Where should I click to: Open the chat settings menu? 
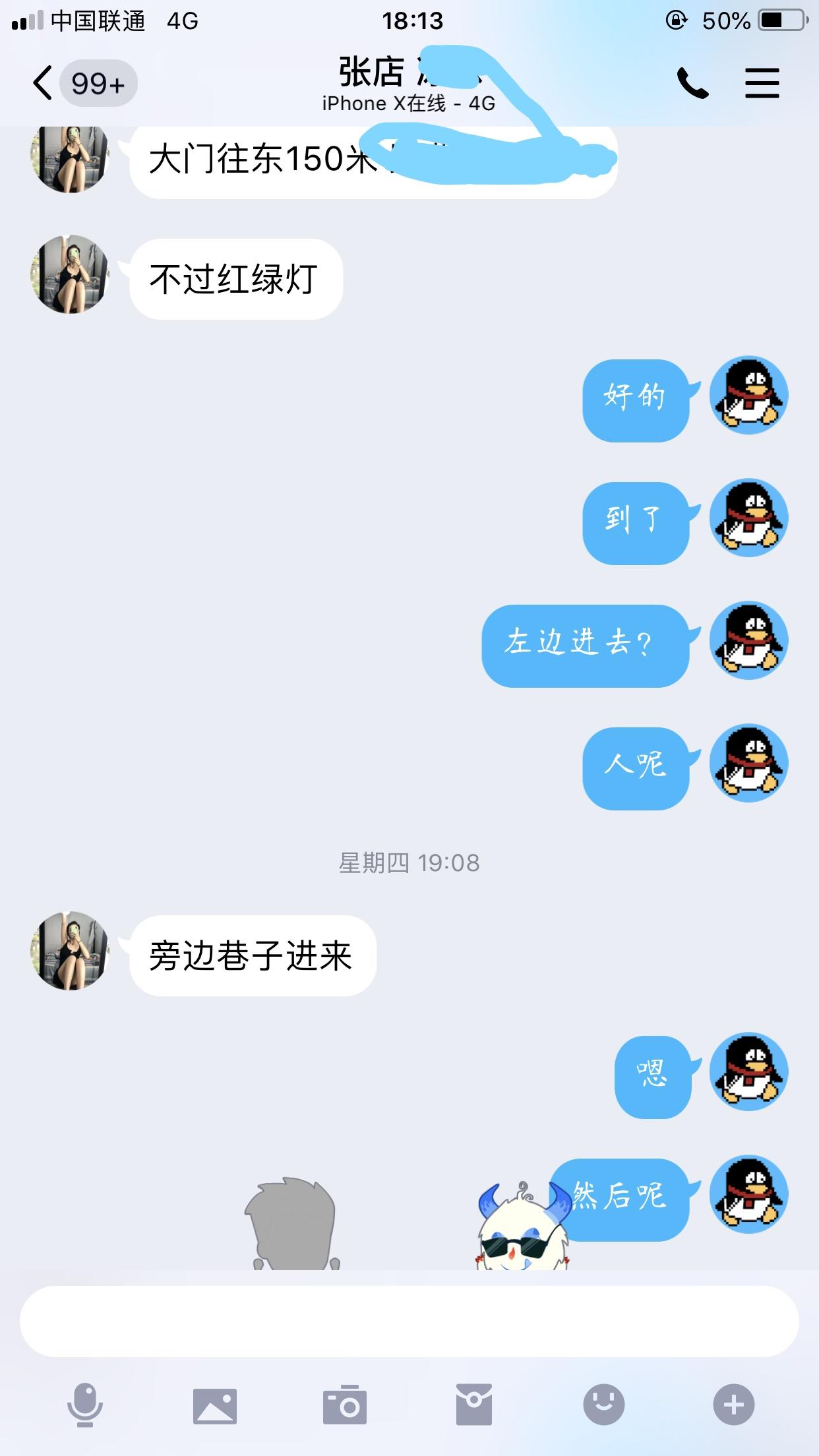coord(762,84)
